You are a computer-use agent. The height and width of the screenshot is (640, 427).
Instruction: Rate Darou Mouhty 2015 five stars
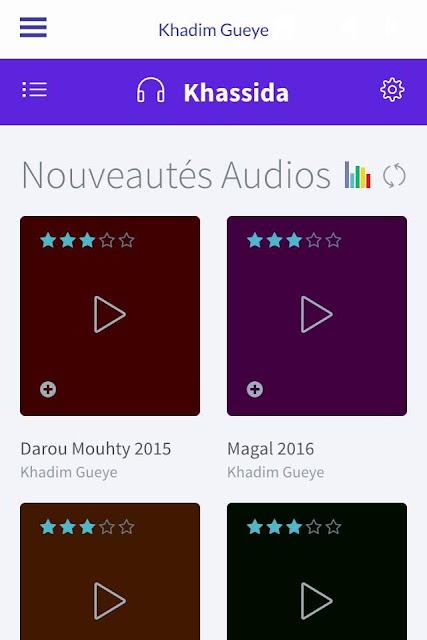point(127,240)
